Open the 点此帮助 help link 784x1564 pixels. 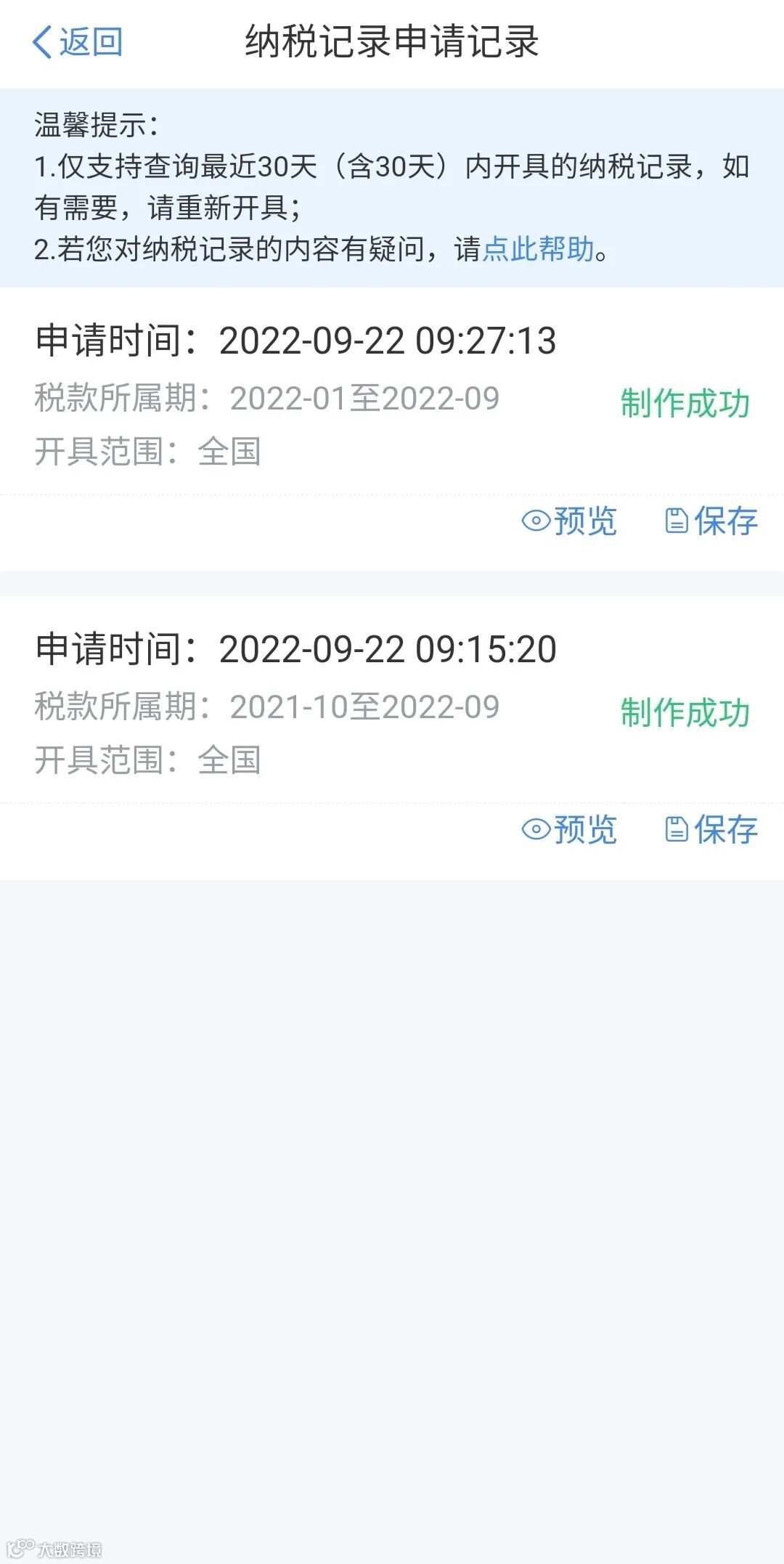(x=538, y=249)
